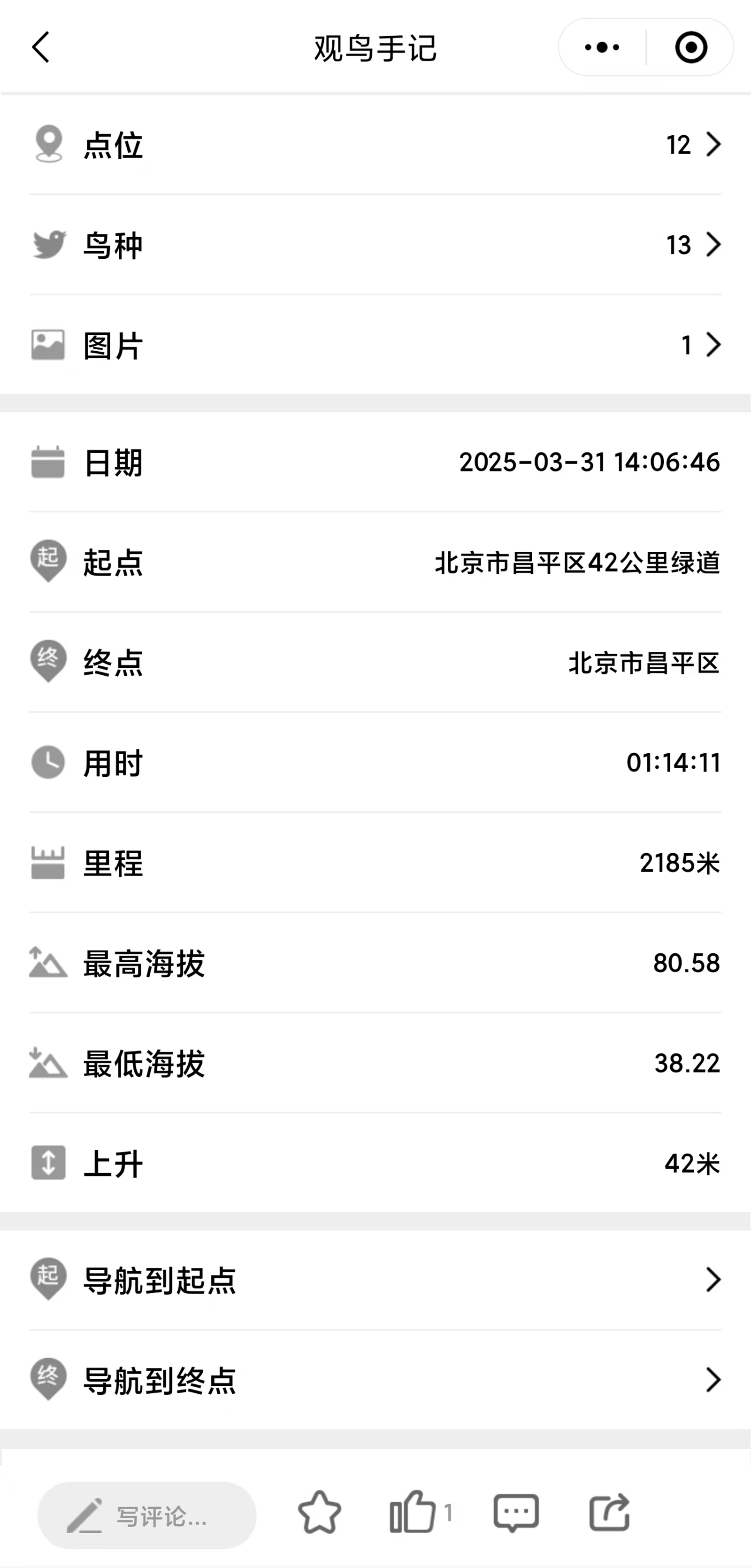Tap the 写评论 comment input box
Screen dimensions: 751x1568
(x=147, y=1515)
